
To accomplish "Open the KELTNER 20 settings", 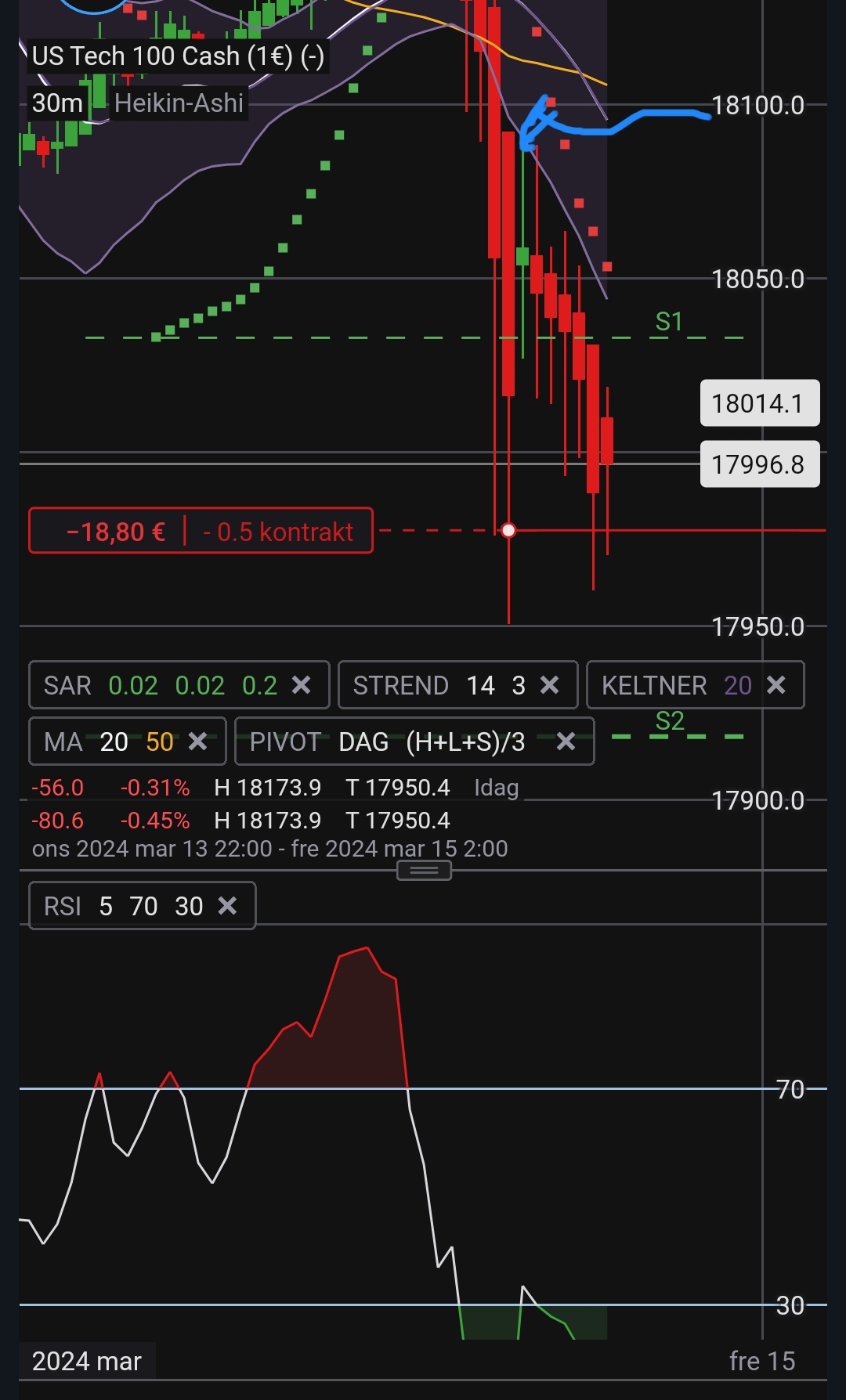I will [674, 685].
